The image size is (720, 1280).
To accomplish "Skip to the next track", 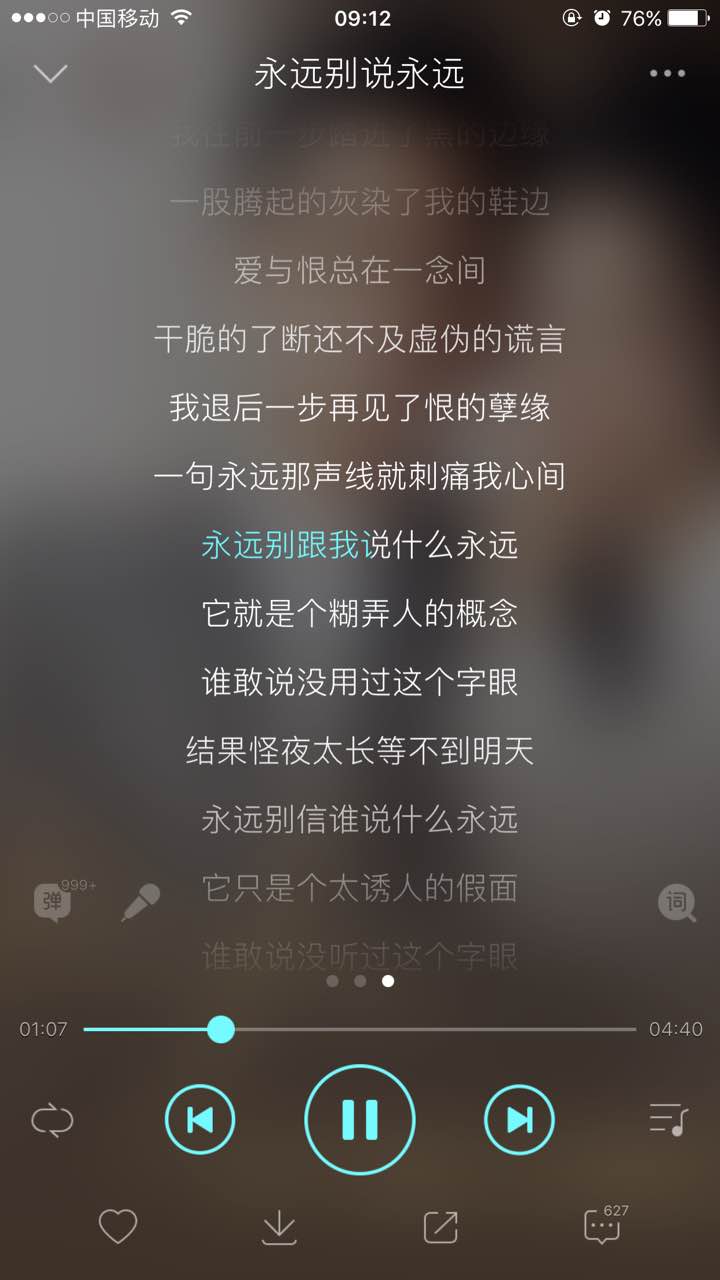I will pyautogui.click(x=519, y=1119).
